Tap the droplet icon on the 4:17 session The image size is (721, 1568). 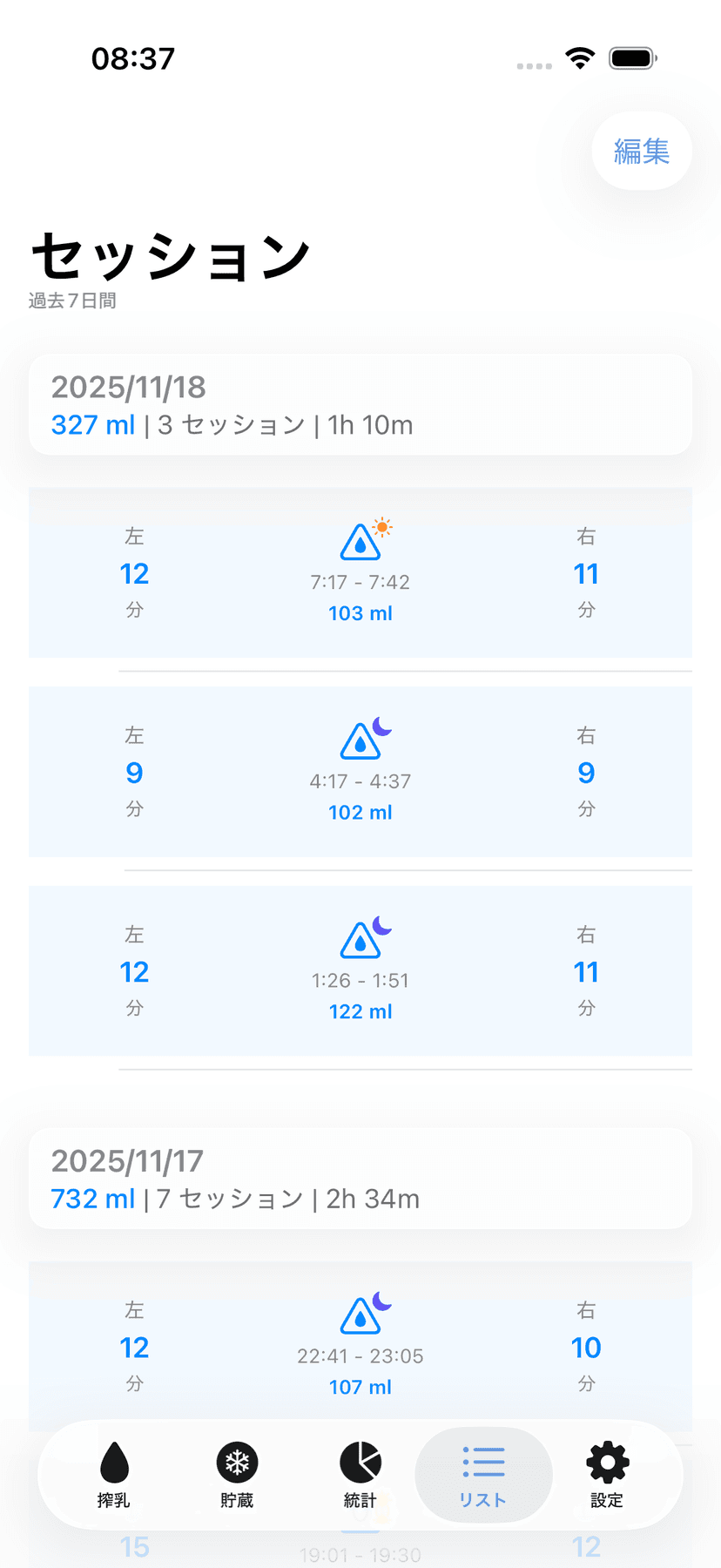(x=360, y=740)
